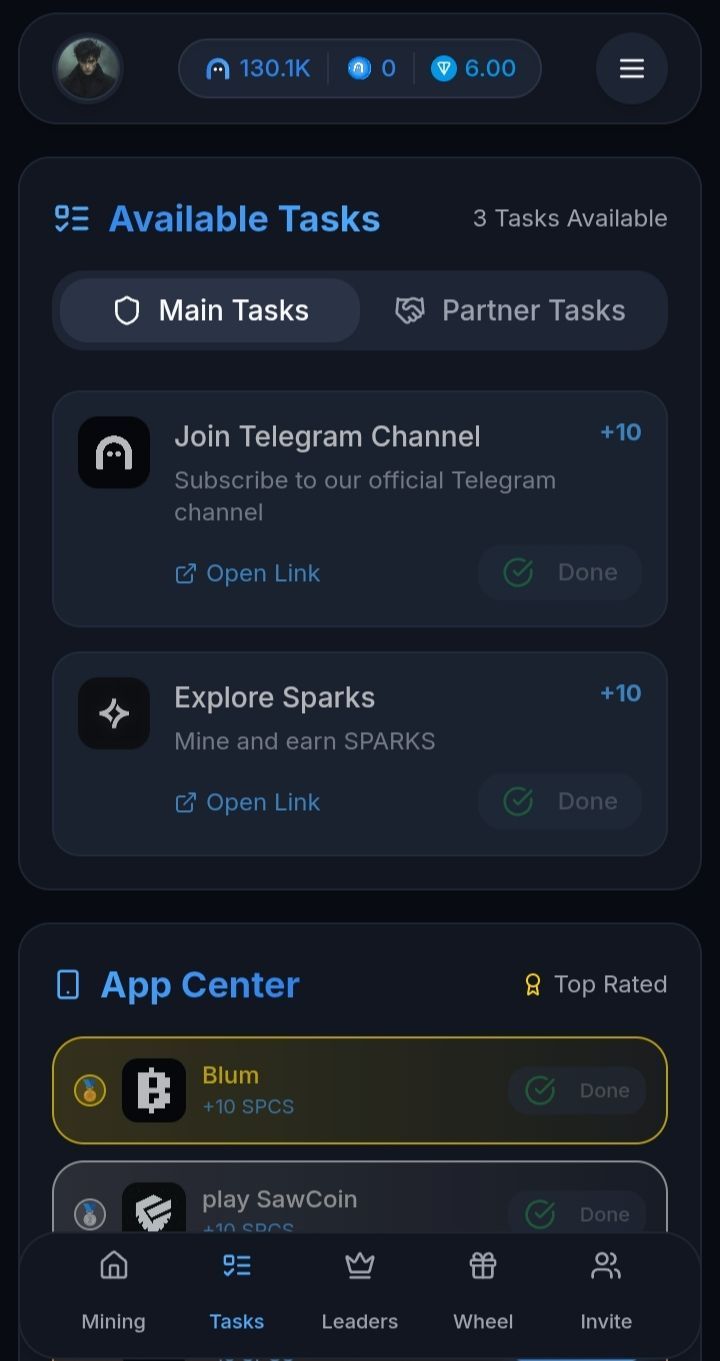The height and width of the screenshot is (1361, 720).
Task: Click the Telegram mascot icon on the task card
Action: (113, 452)
